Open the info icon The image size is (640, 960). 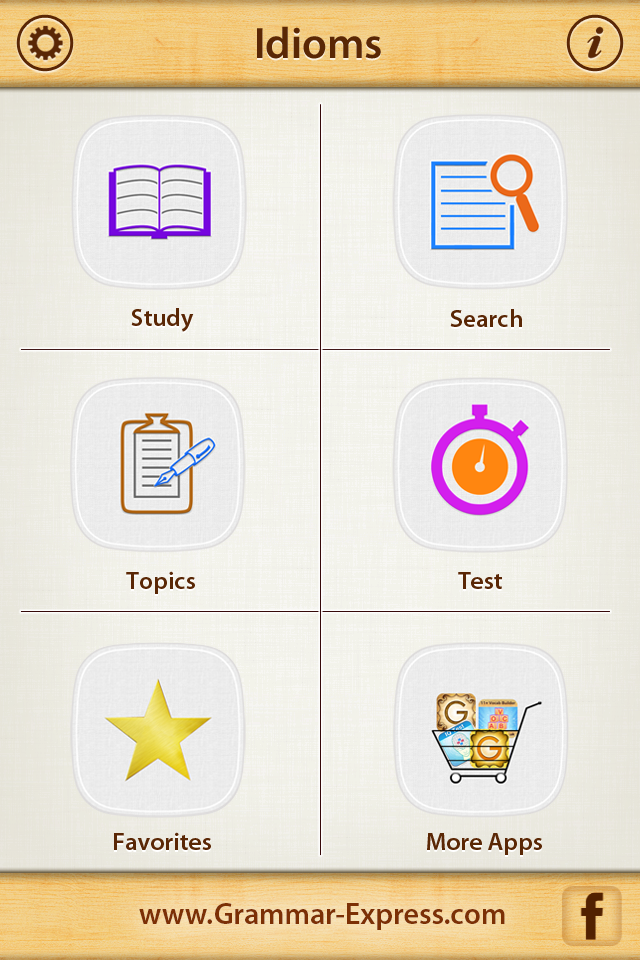click(595, 45)
